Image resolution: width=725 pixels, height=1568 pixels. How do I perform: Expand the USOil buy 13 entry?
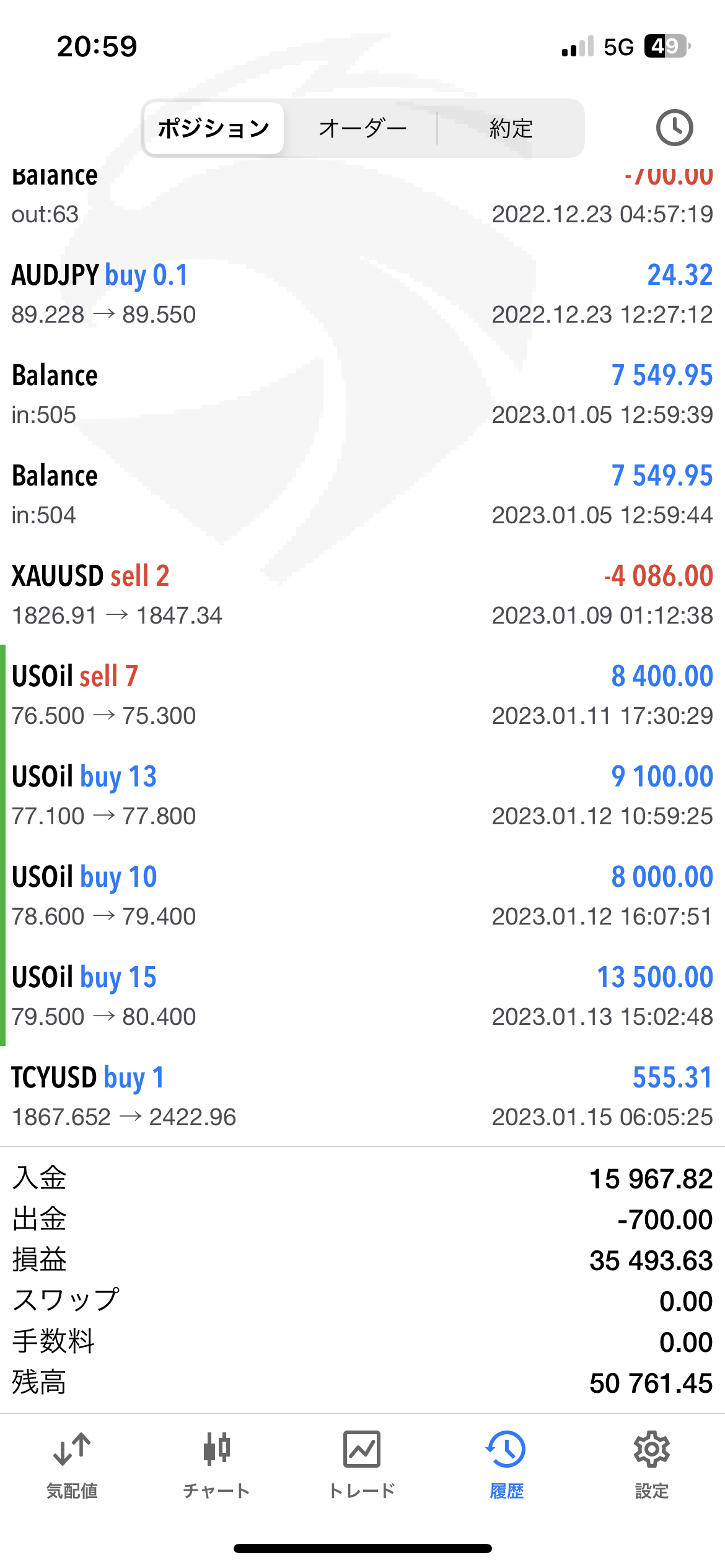[x=362, y=795]
